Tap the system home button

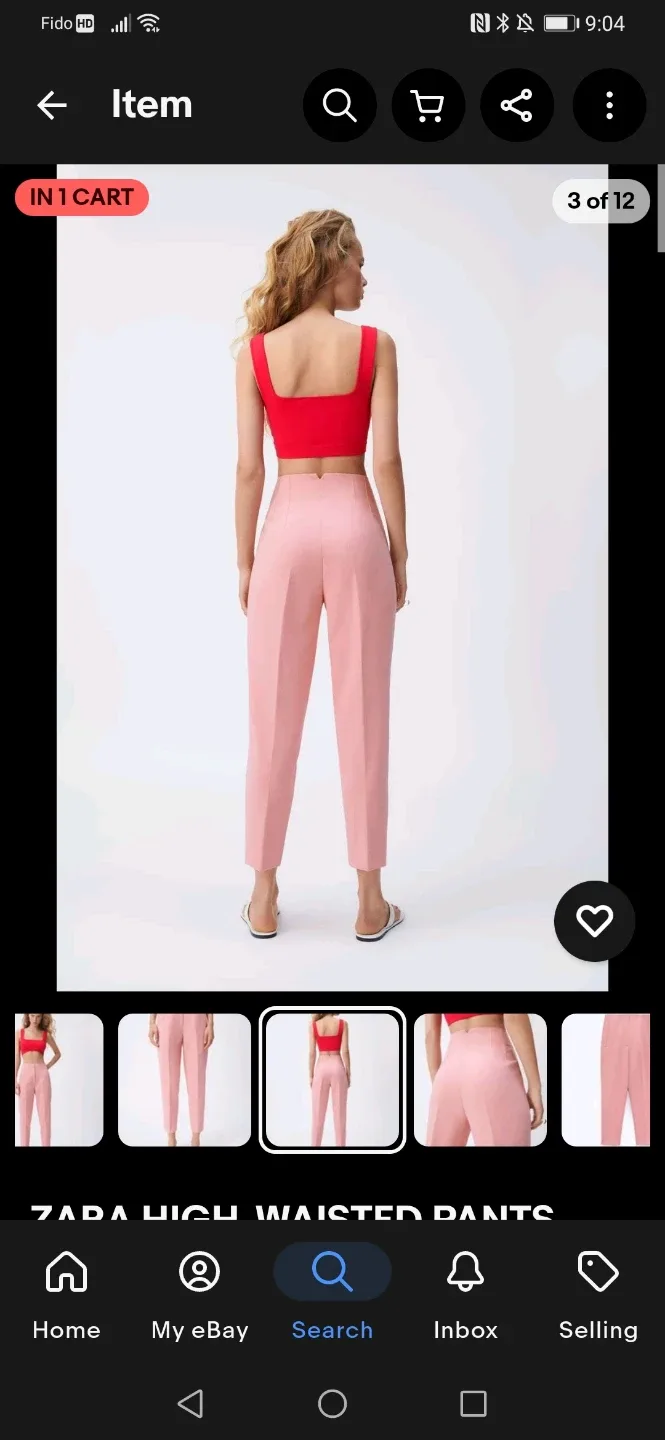(x=332, y=1403)
